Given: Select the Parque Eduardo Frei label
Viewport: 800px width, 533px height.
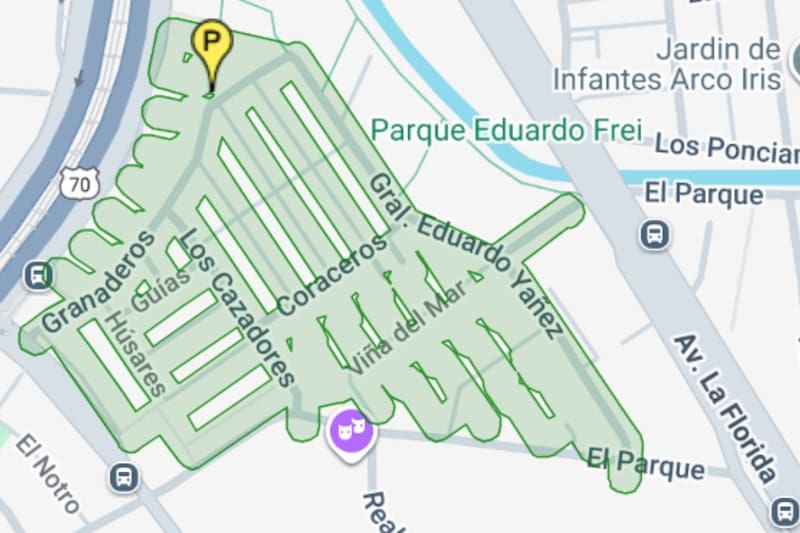Looking at the screenshot, I should pyautogui.click(x=506, y=131).
